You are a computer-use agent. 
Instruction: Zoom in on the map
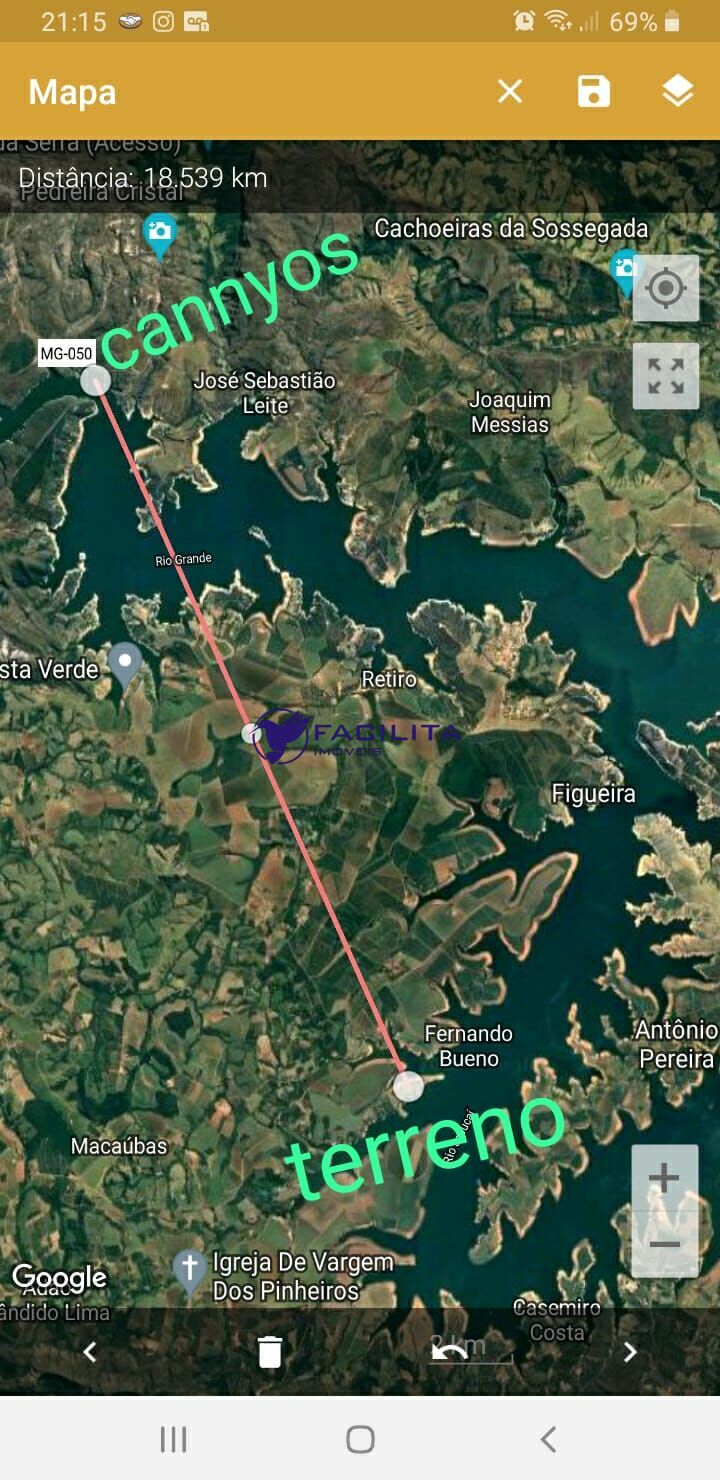pos(665,1178)
